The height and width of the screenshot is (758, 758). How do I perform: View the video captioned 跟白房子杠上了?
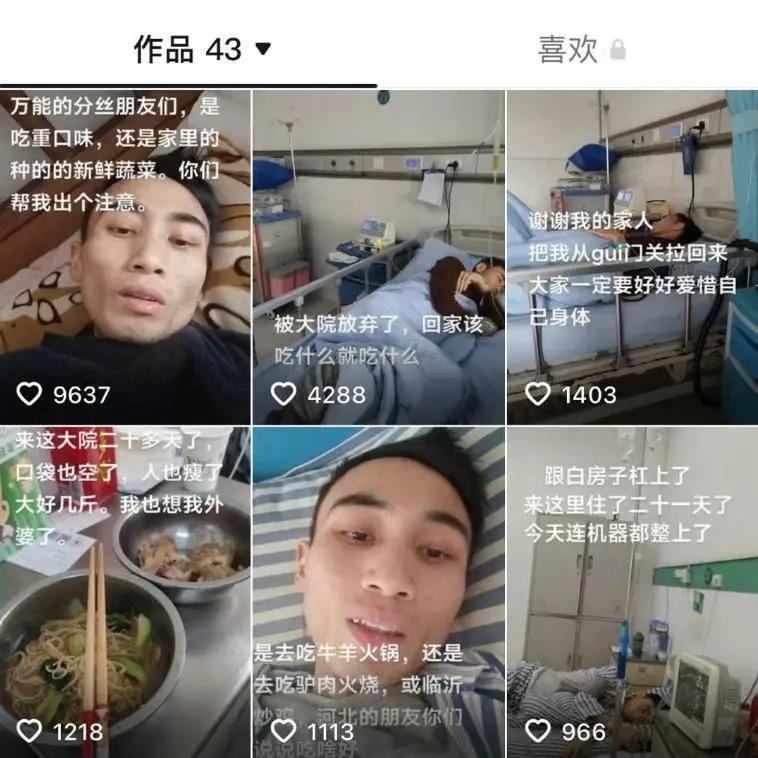pos(632,592)
